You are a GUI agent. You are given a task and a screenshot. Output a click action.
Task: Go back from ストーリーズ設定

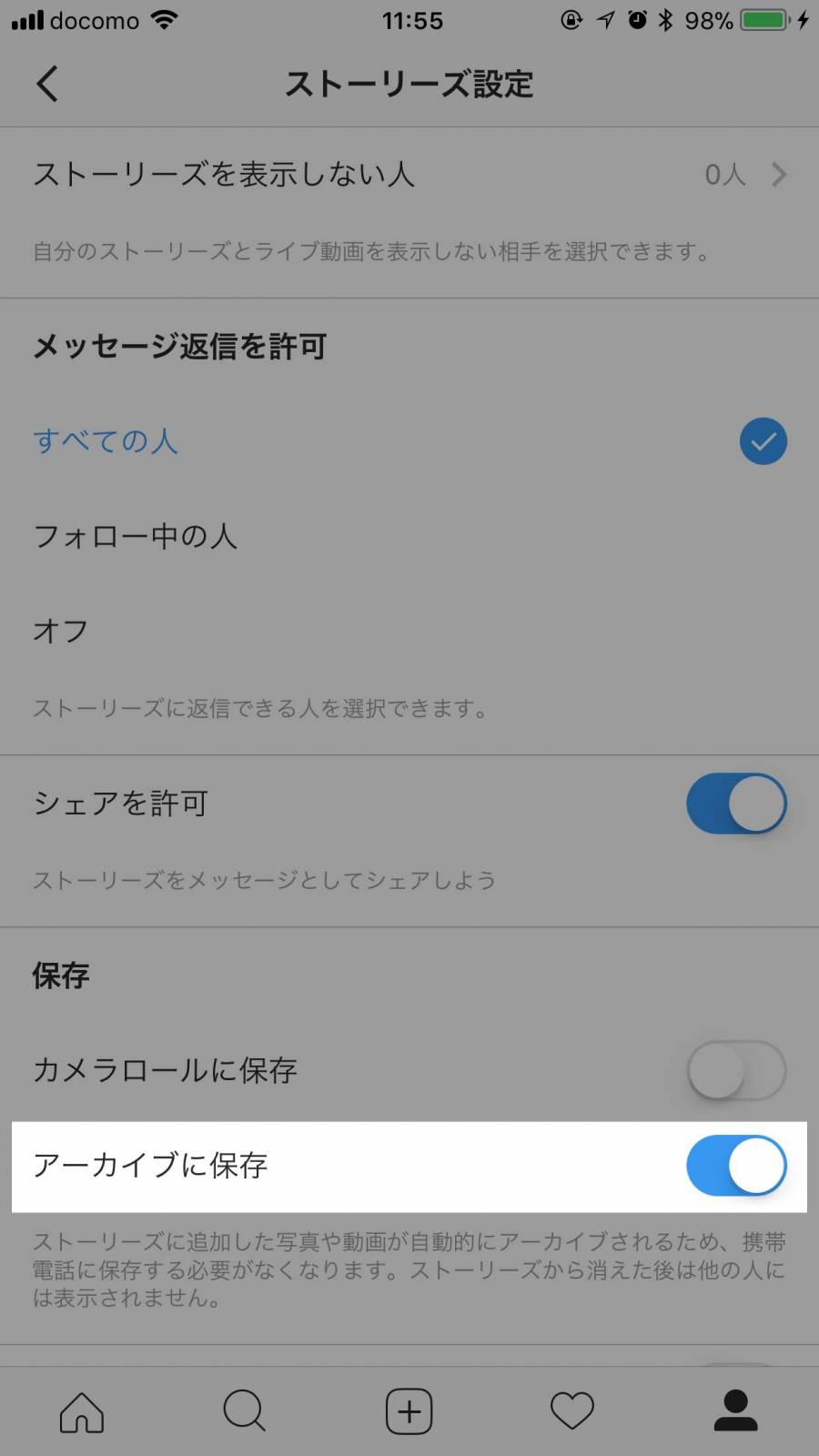(47, 84)
